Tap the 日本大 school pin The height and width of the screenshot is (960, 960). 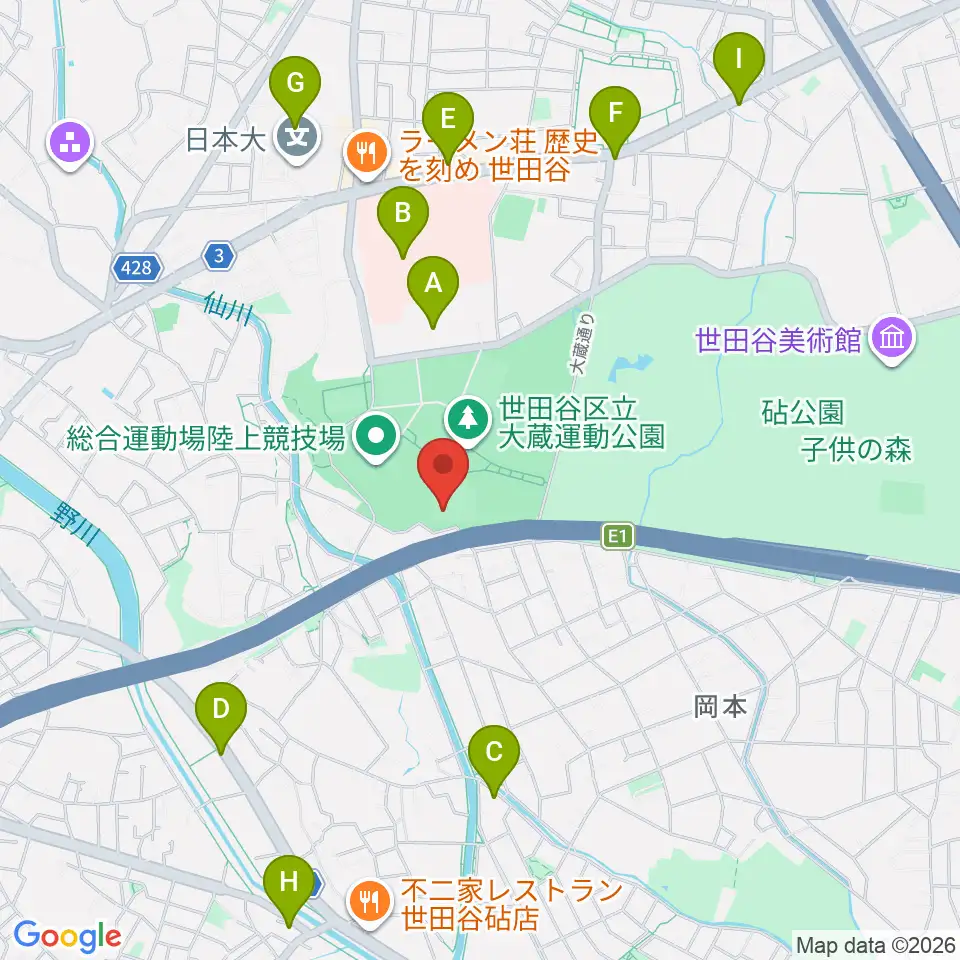point(297,138)
